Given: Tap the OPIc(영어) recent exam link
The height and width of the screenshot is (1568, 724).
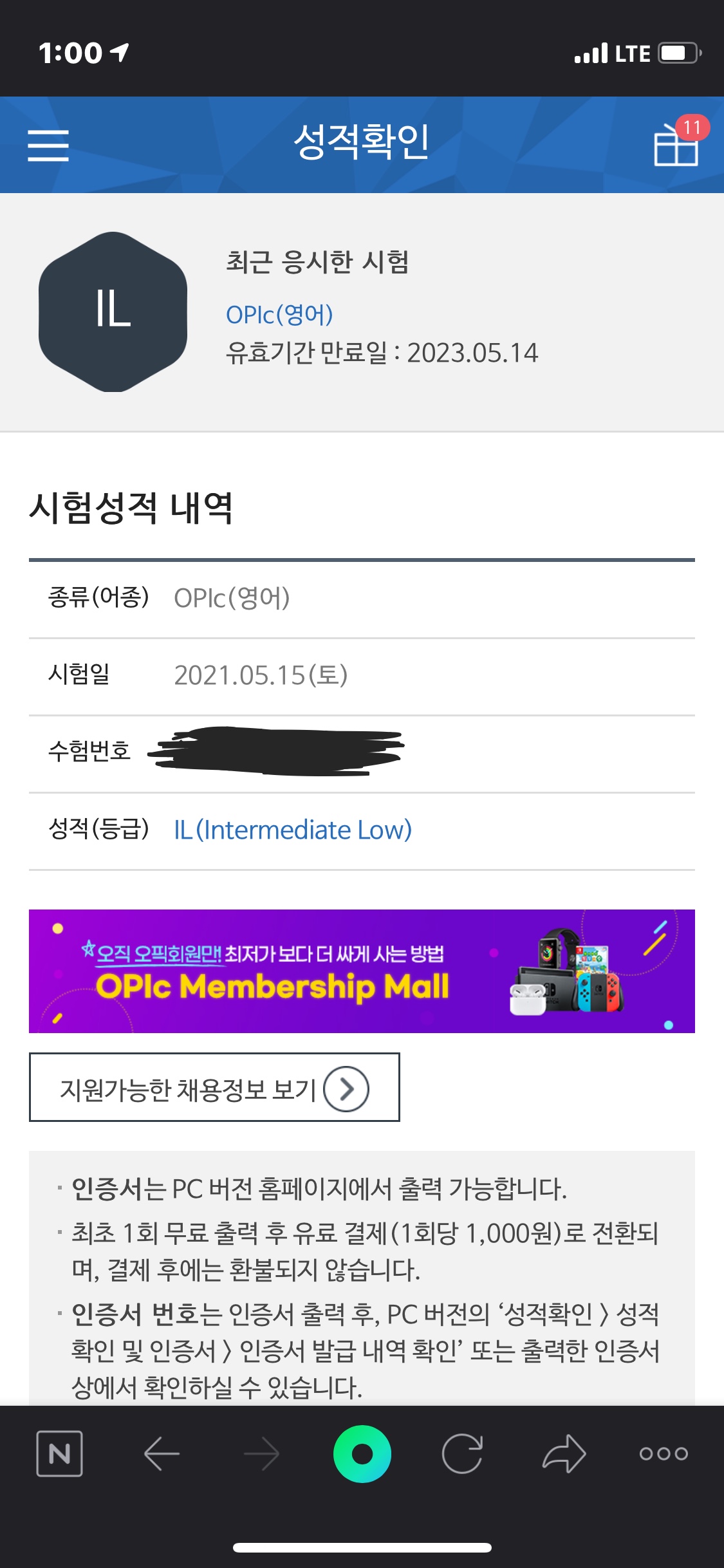Looking at the screenshot, I should pyautogui.click(x=279, y=314).
